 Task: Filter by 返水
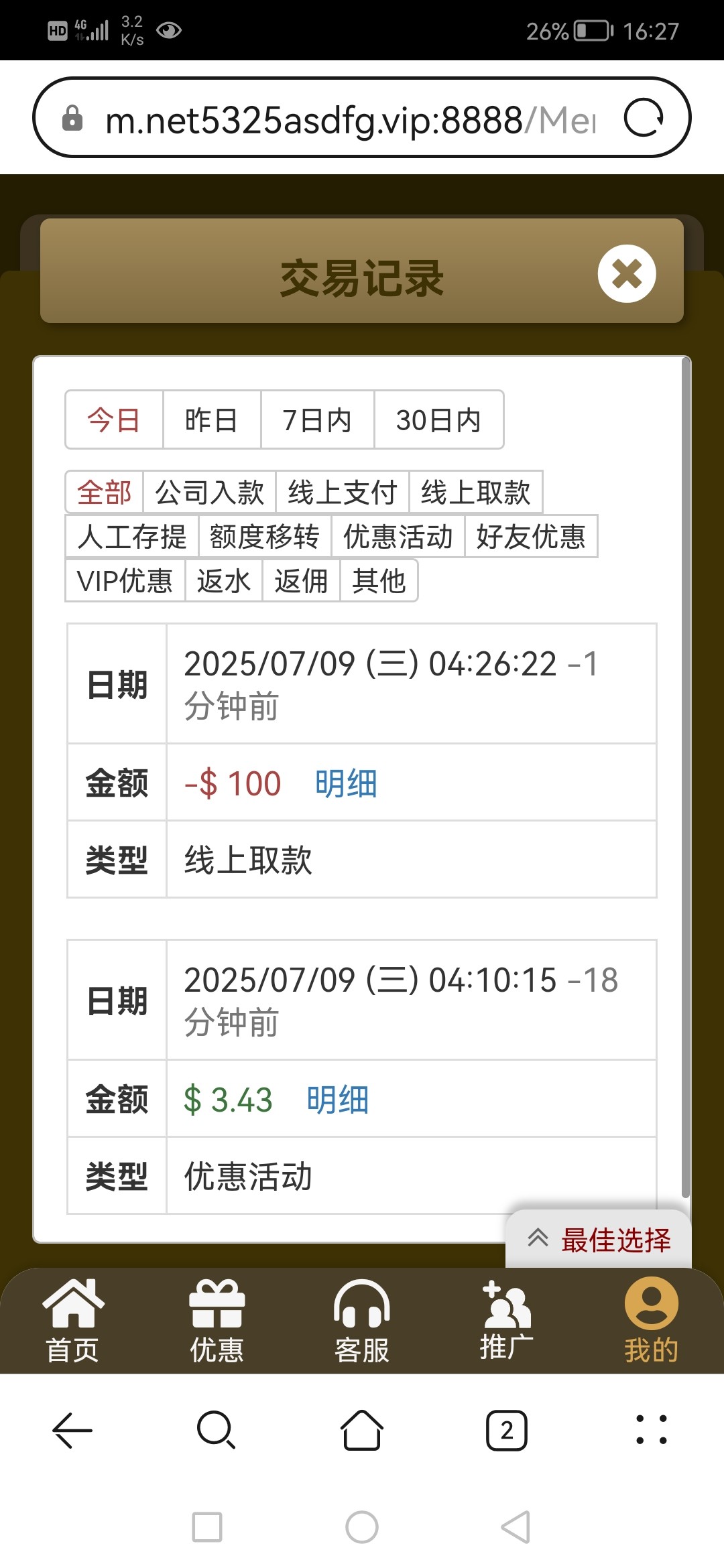point(223,581)
